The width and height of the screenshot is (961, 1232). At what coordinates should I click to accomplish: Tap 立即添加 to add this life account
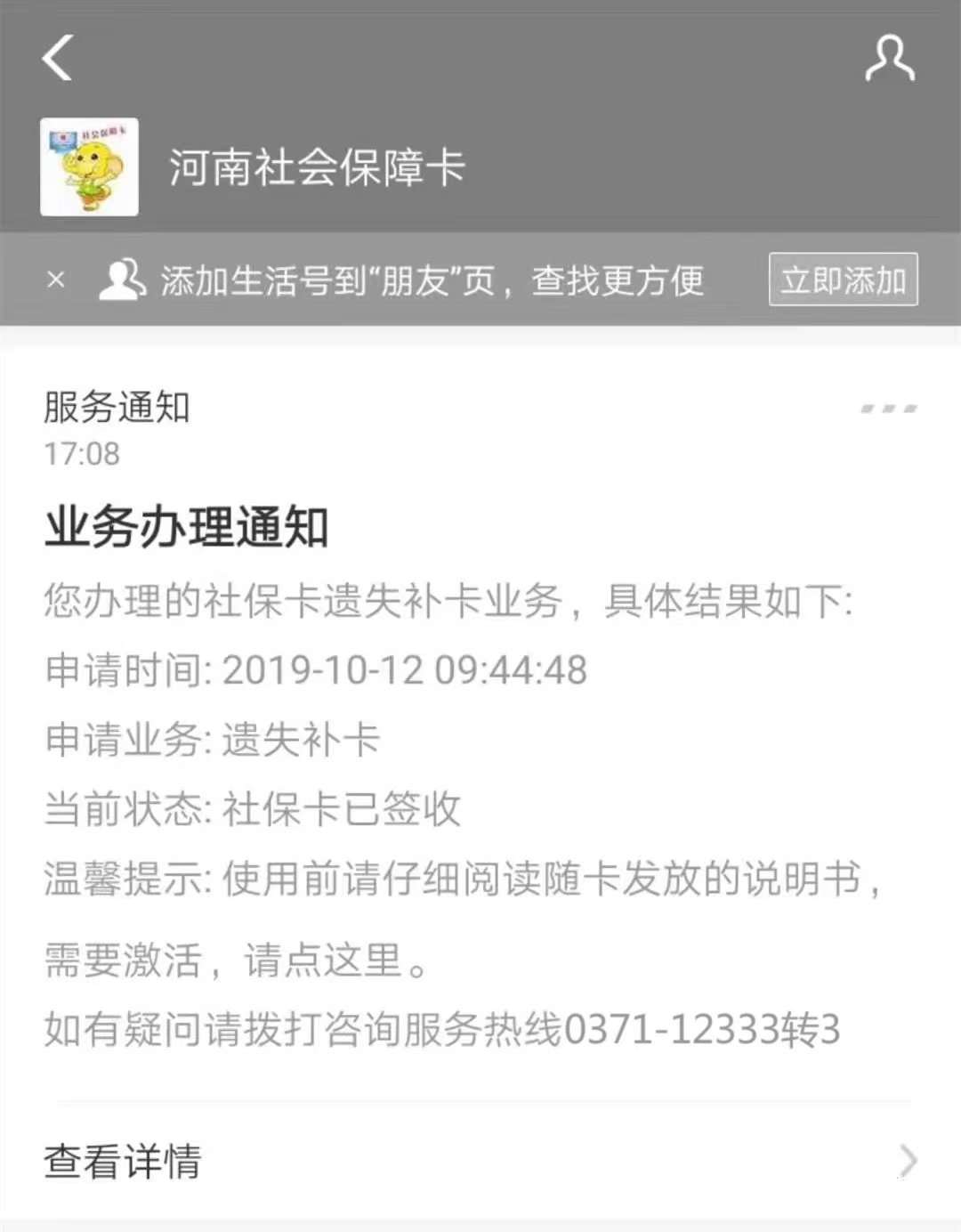(x=842, y=280)
